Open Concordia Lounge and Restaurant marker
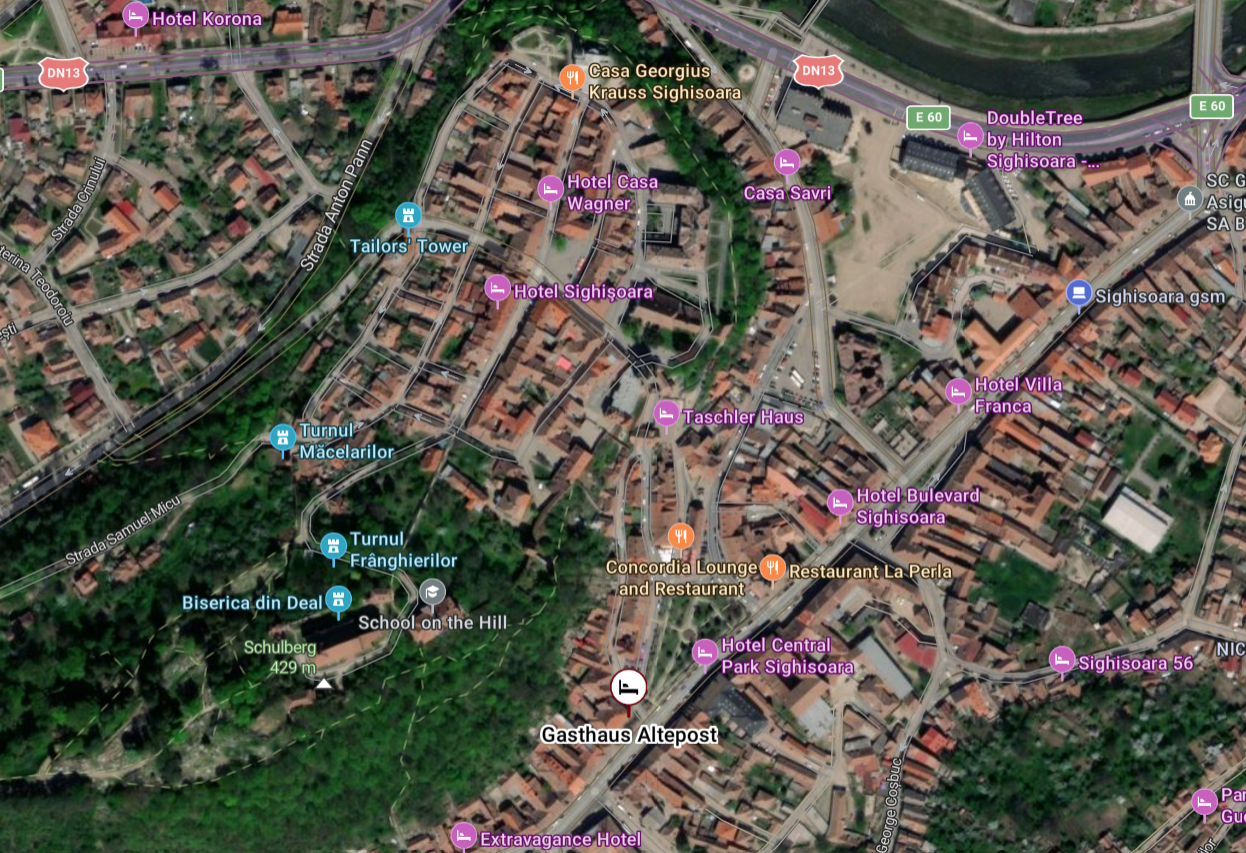Screen dimensions: 1246x853 681,536
